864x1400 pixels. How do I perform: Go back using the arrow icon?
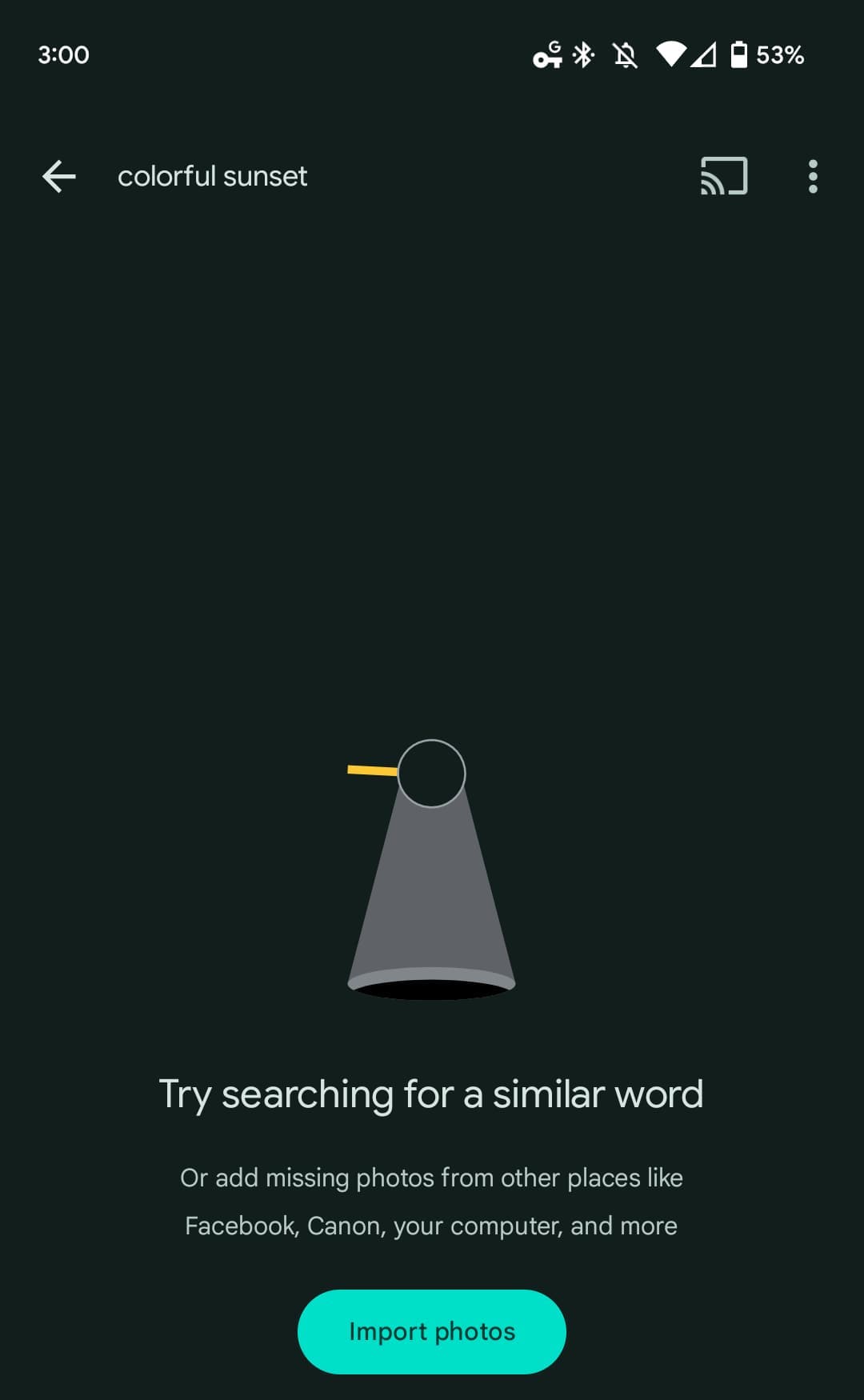pos(59,176)
